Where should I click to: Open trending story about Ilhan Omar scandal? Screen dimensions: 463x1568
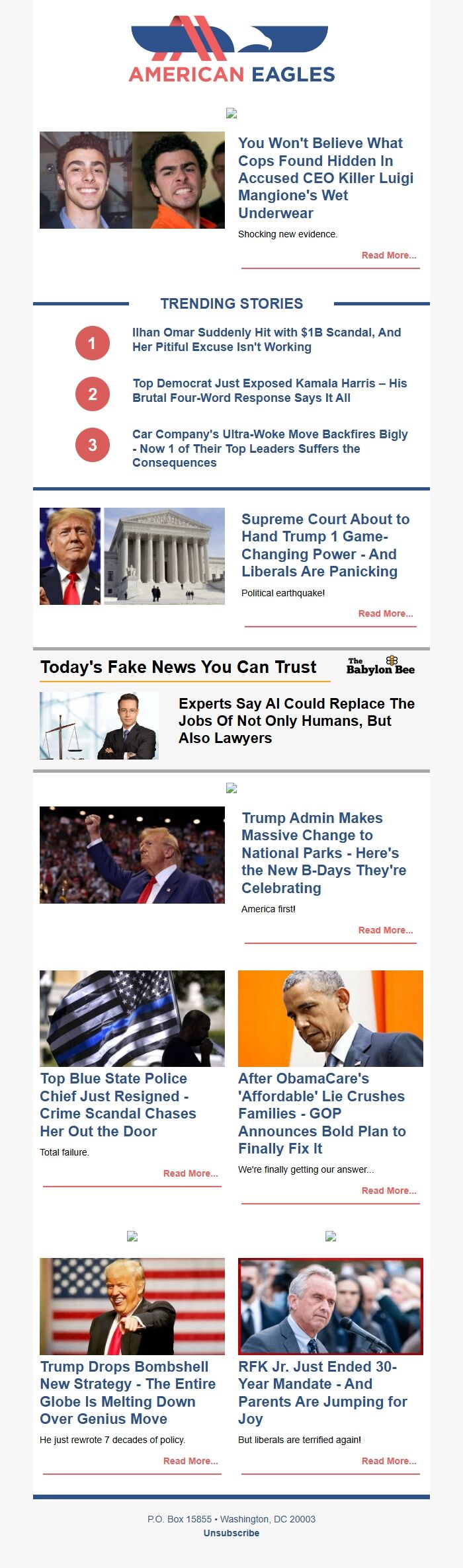267,340
